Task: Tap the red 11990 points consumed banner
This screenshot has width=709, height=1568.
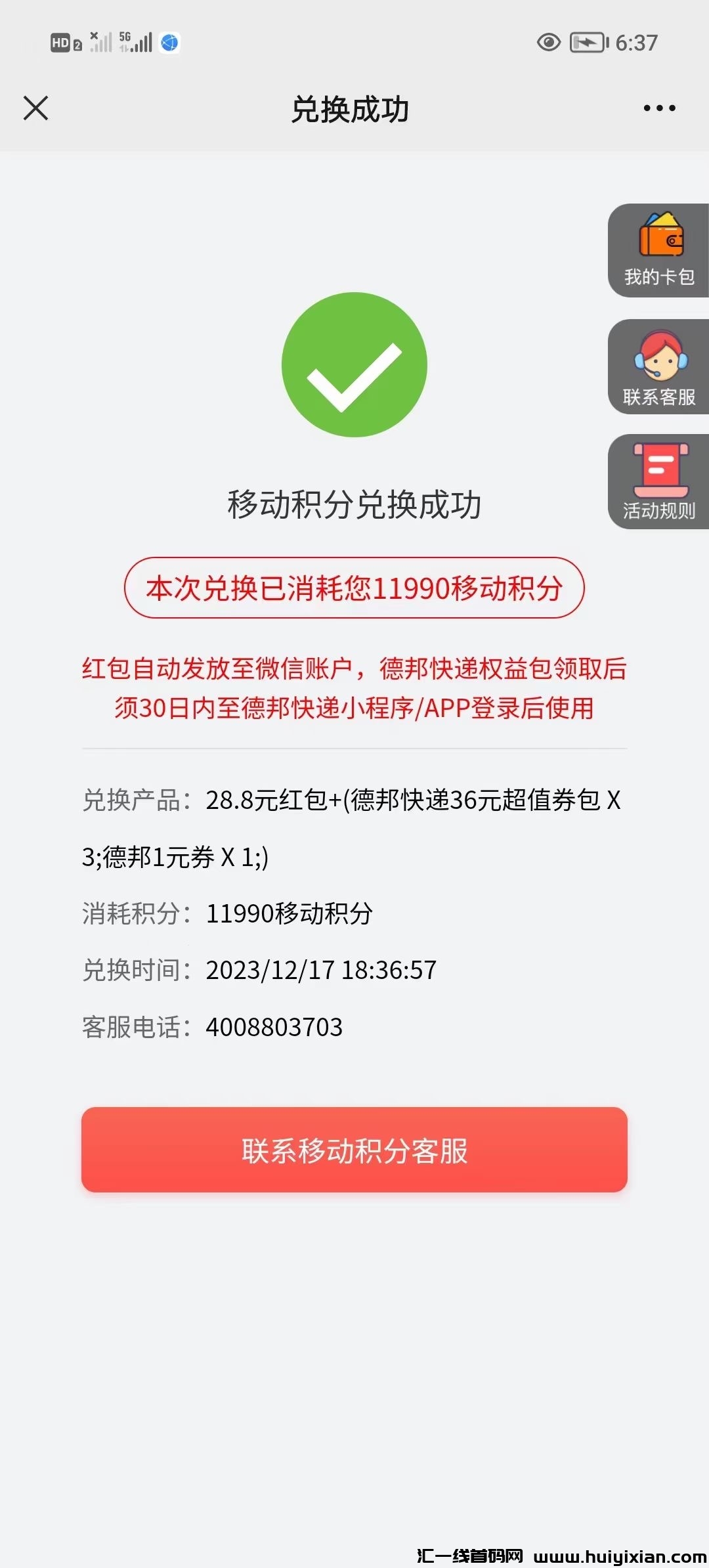Action: (x=354, y=590)
